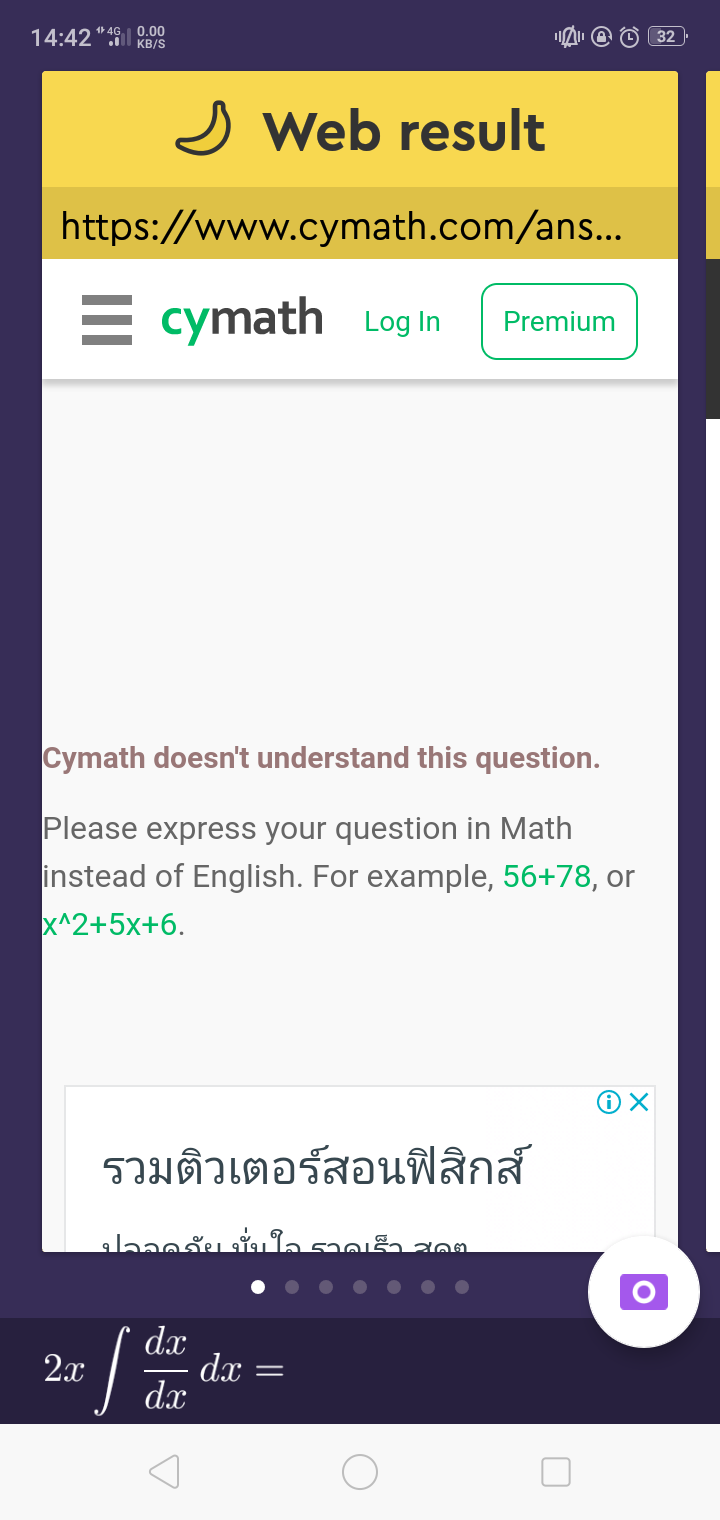Image resolution: width=720 pixels, height=1520 pixels.
Task: Close the ad with the X icon
Action: pos(639,1102)
